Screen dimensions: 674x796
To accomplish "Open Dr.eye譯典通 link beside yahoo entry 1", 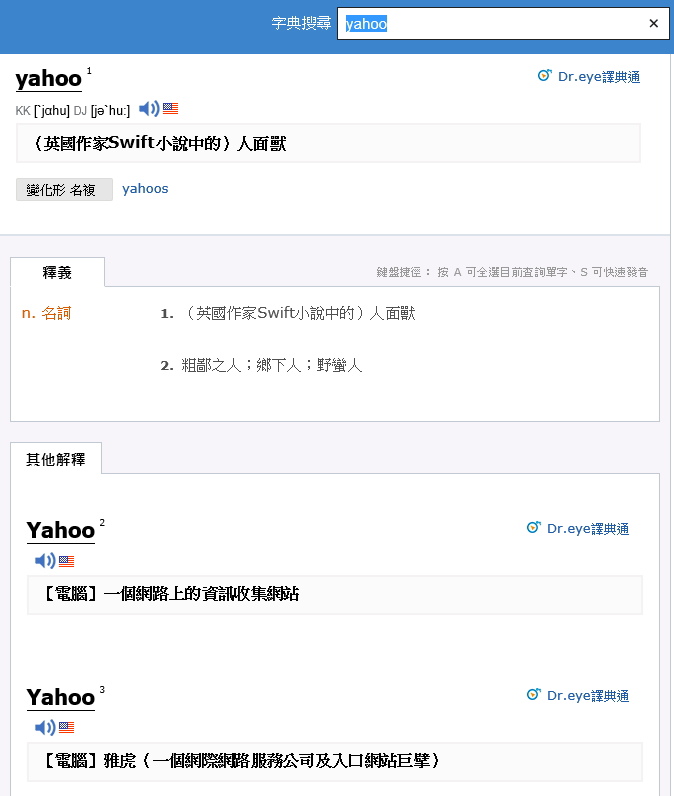I will (589, 76).
